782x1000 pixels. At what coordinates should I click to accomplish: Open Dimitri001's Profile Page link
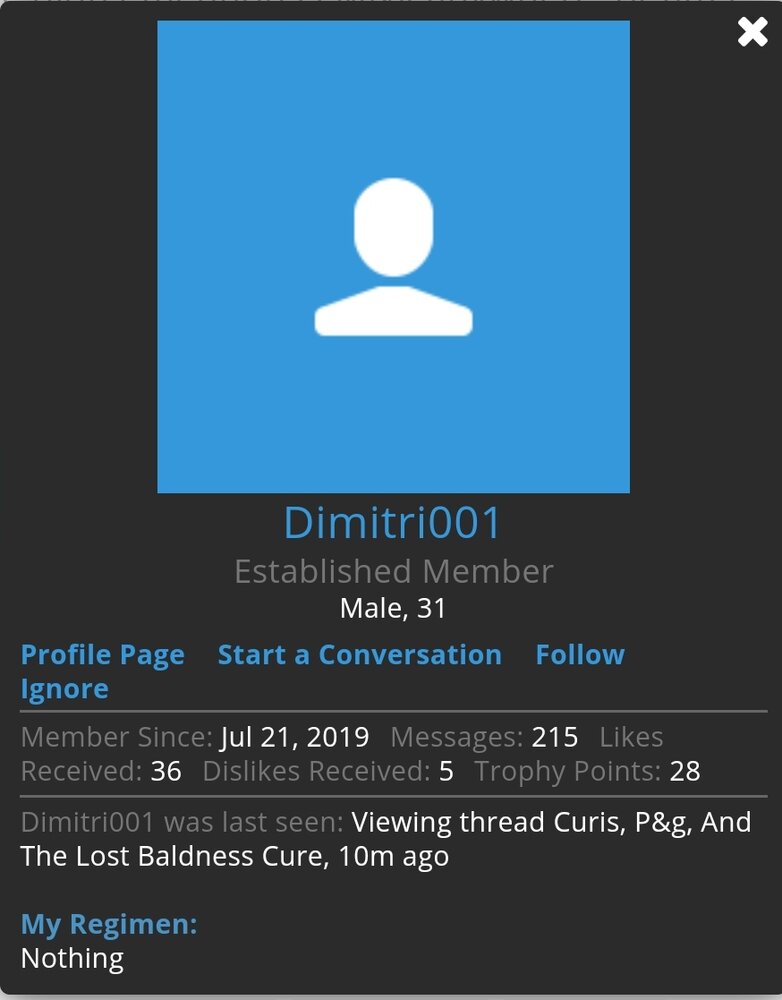(x=103, y=655)
